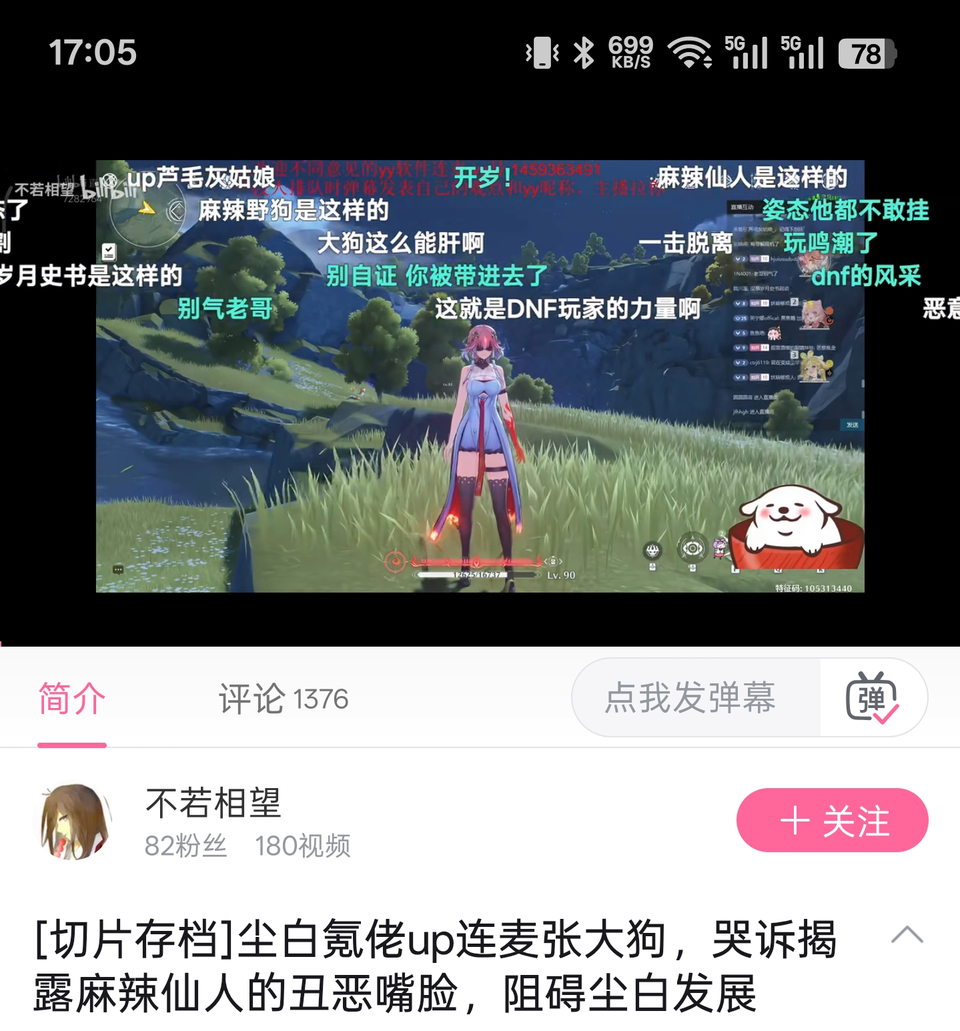Image resolution: width=960 pixels, height=1031 pixels.
Task: Open 不若相望's profile avatar
Action: [x=76, y=822]
